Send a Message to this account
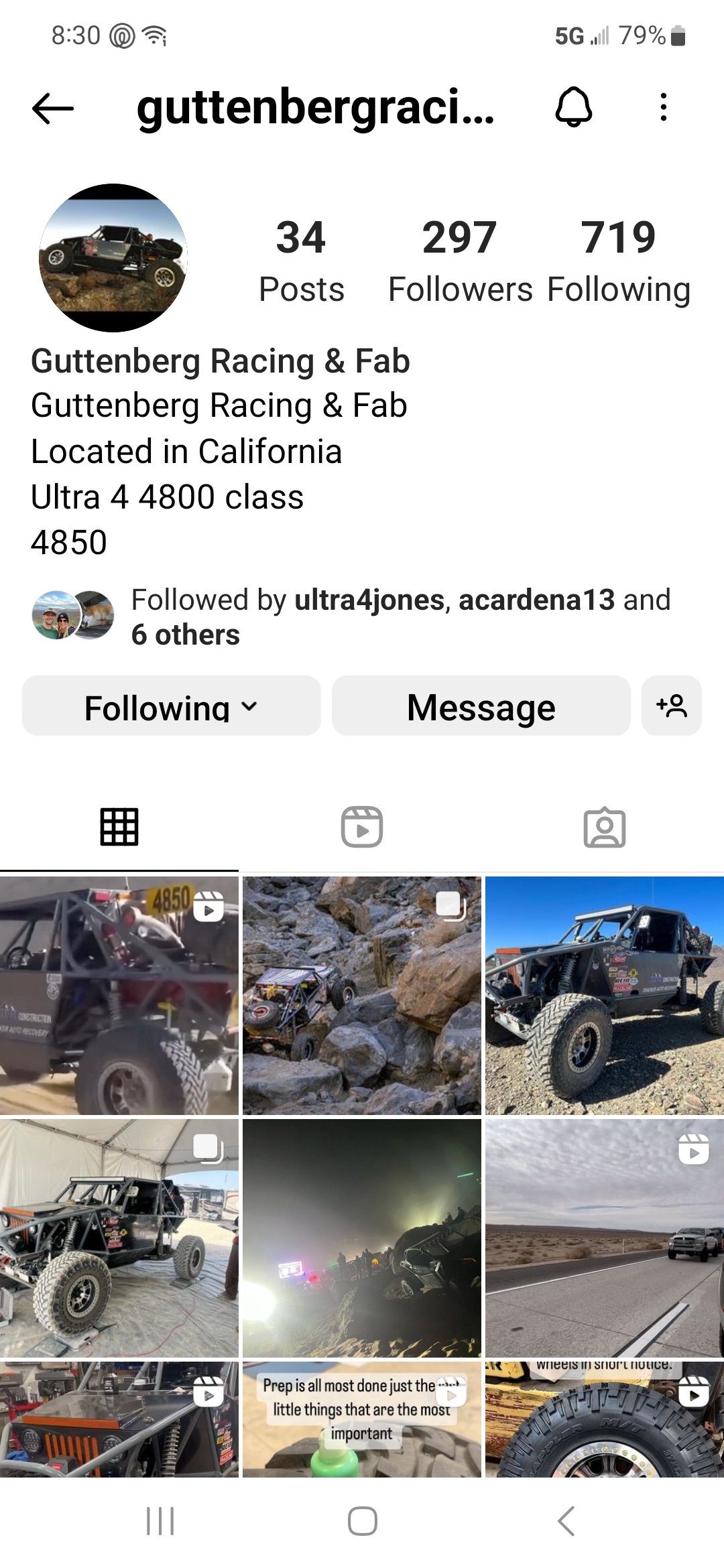 point(481,706)
